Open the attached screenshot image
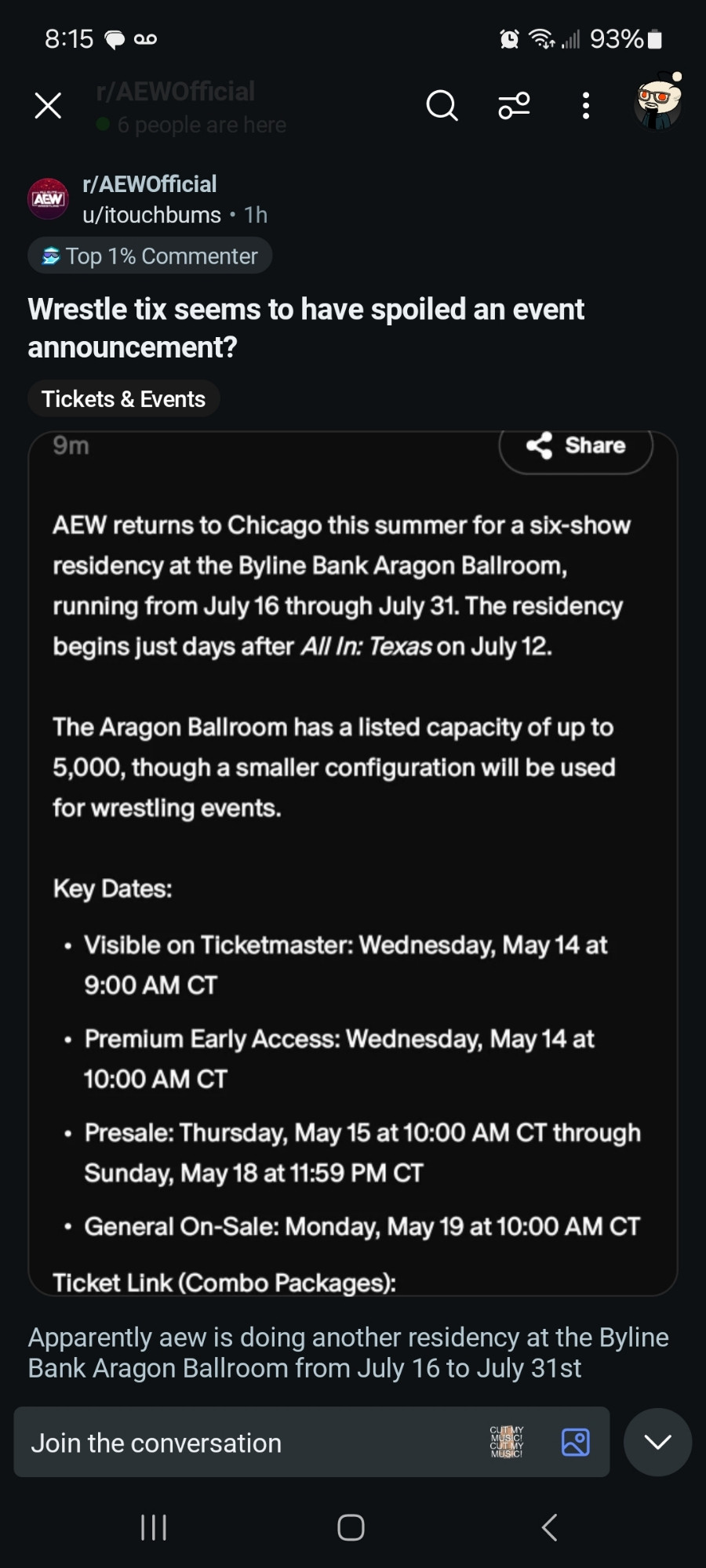The height and width of the screenshot is (1568, 706). pos(353,862)
